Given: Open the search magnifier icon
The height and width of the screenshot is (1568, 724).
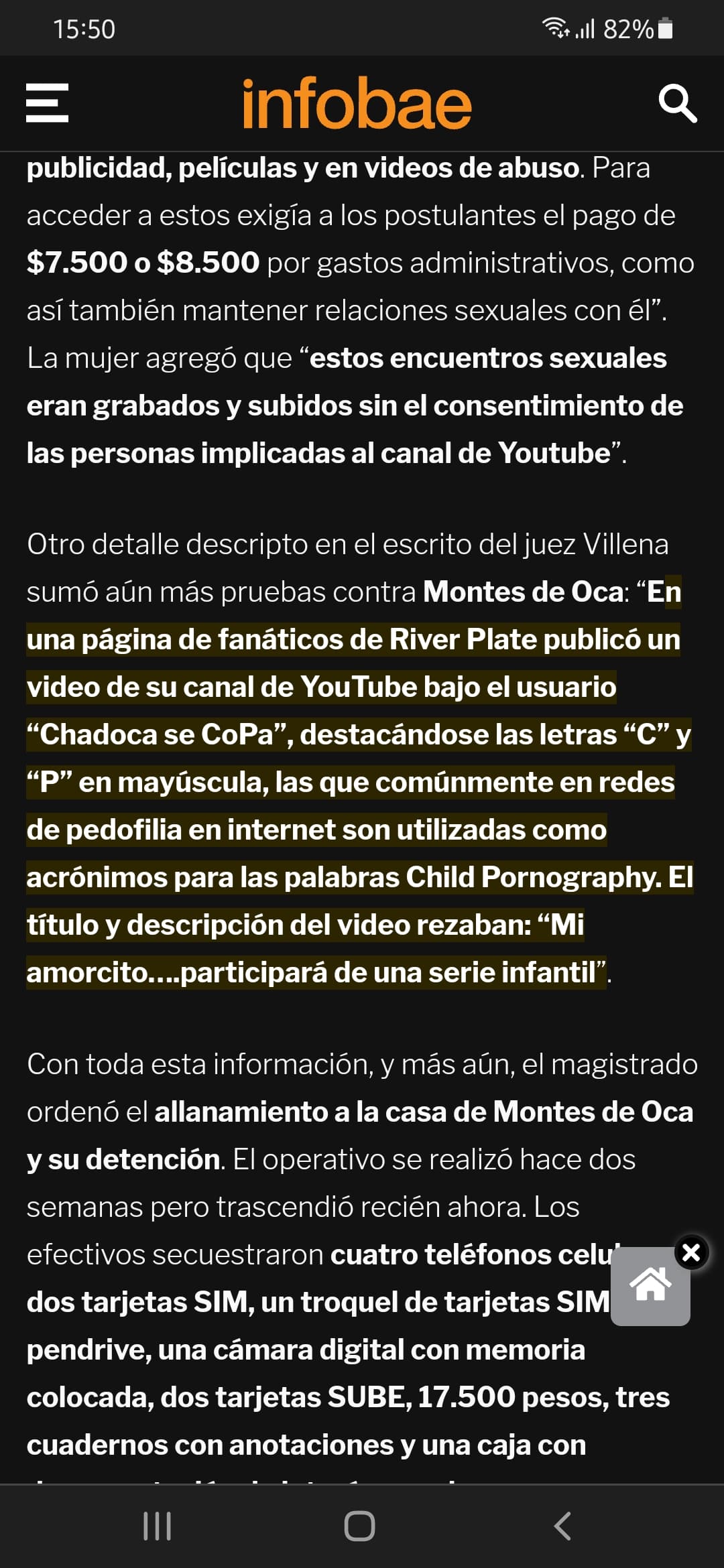Looking at the screenshot, I should pyautogui.click(x=678, y=104).
